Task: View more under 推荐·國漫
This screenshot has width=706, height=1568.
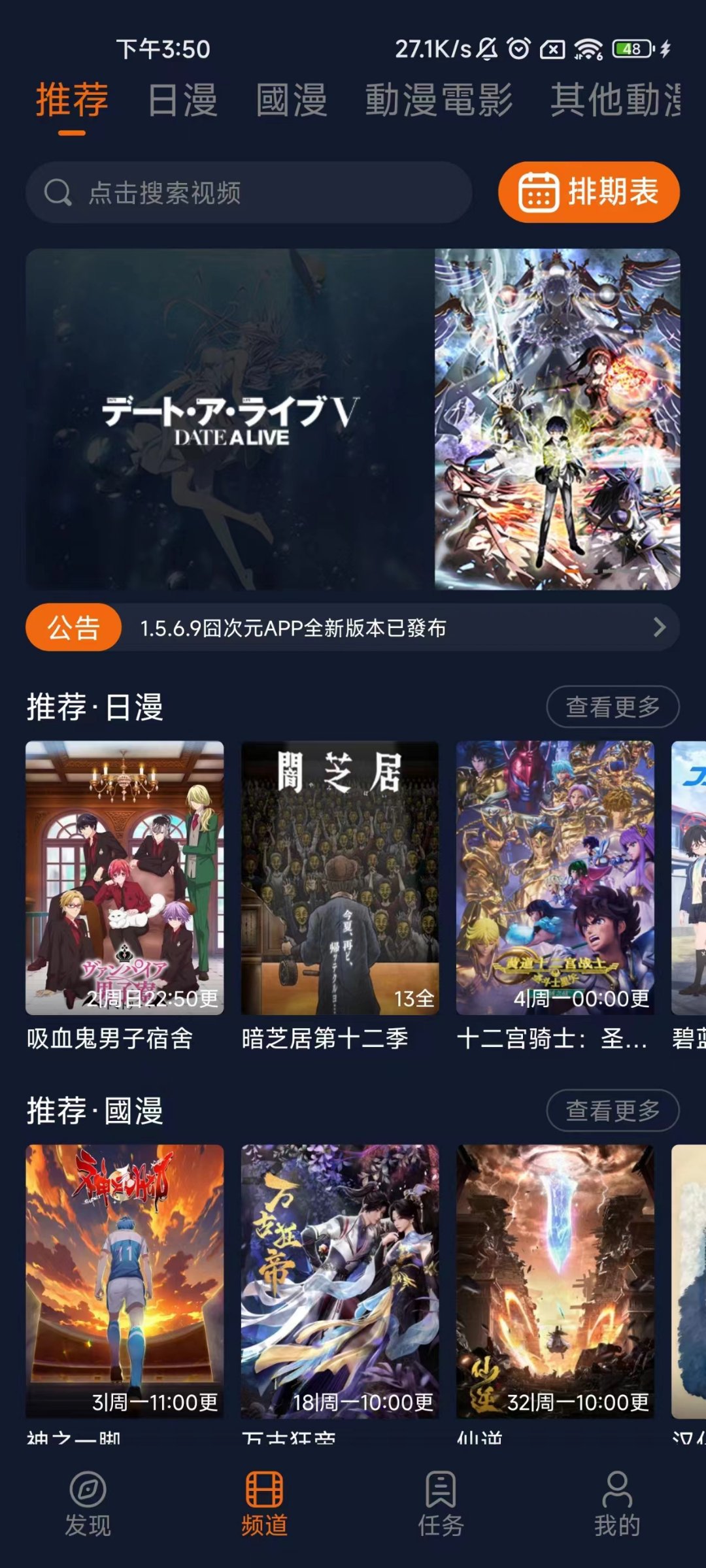Action: (x=613, y=1110)
